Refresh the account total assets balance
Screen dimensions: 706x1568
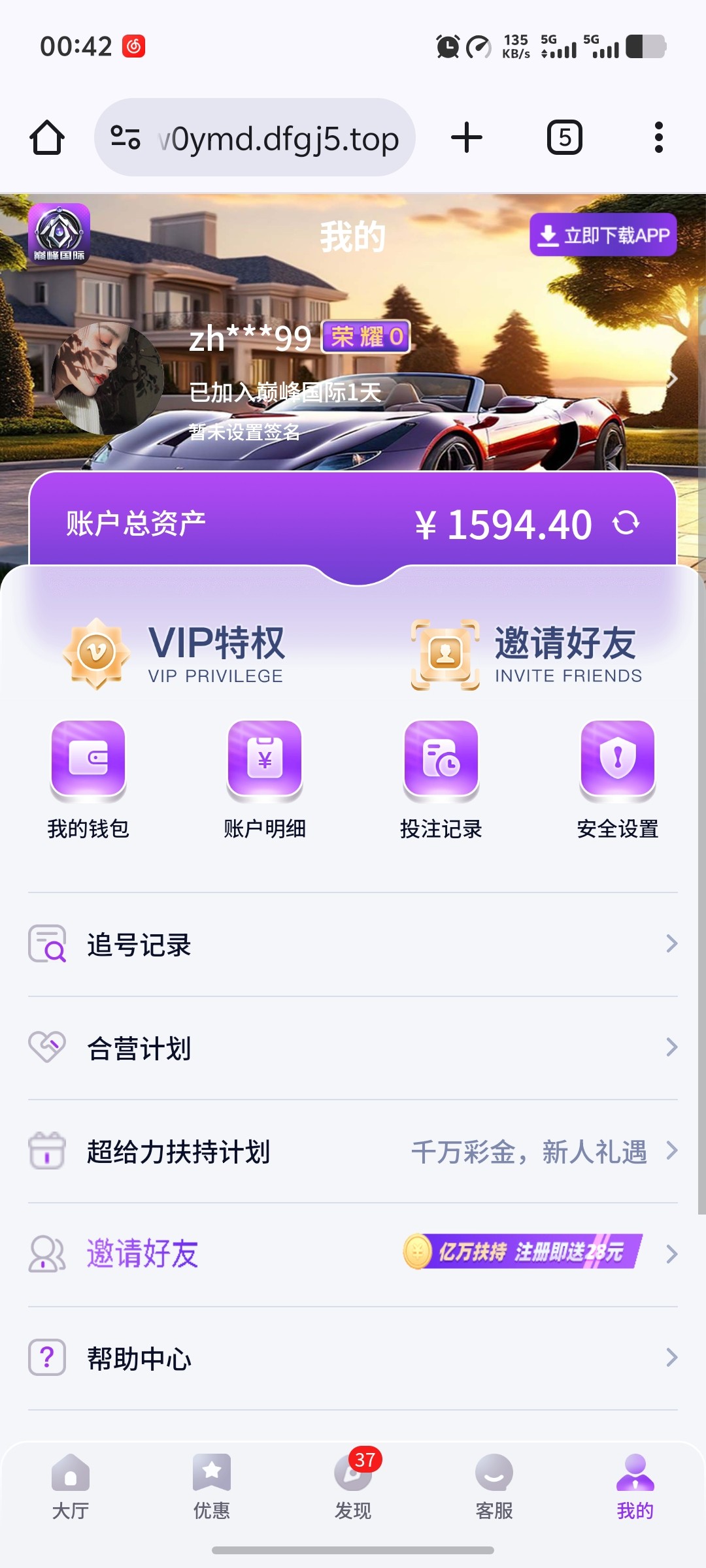click(x=626, y=523)
